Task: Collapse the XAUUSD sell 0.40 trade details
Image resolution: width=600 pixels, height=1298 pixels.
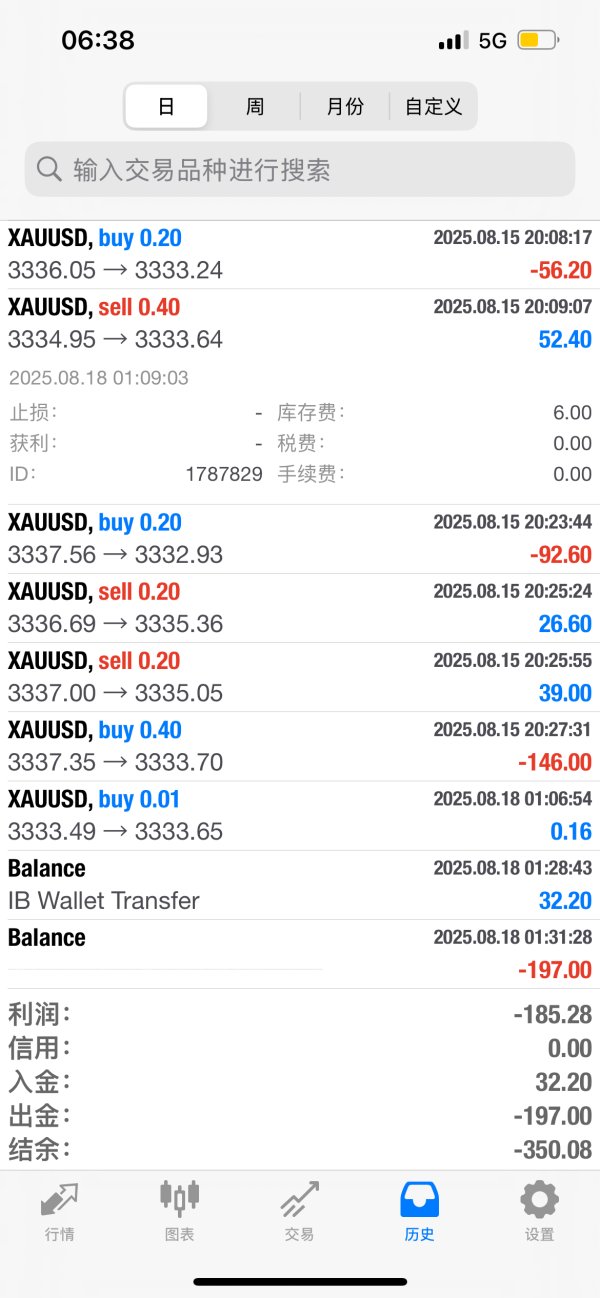Action: point(300,397)
